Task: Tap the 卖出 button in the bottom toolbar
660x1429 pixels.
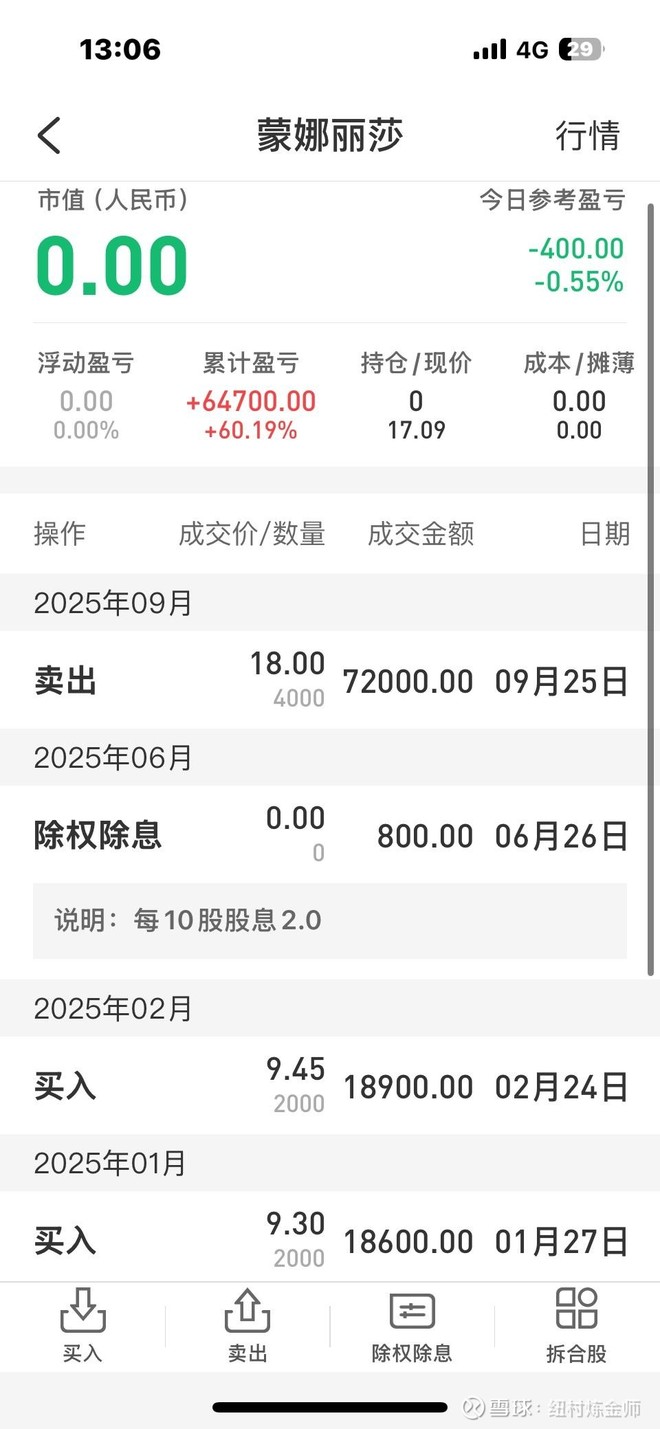Action: click(247, 1325)
